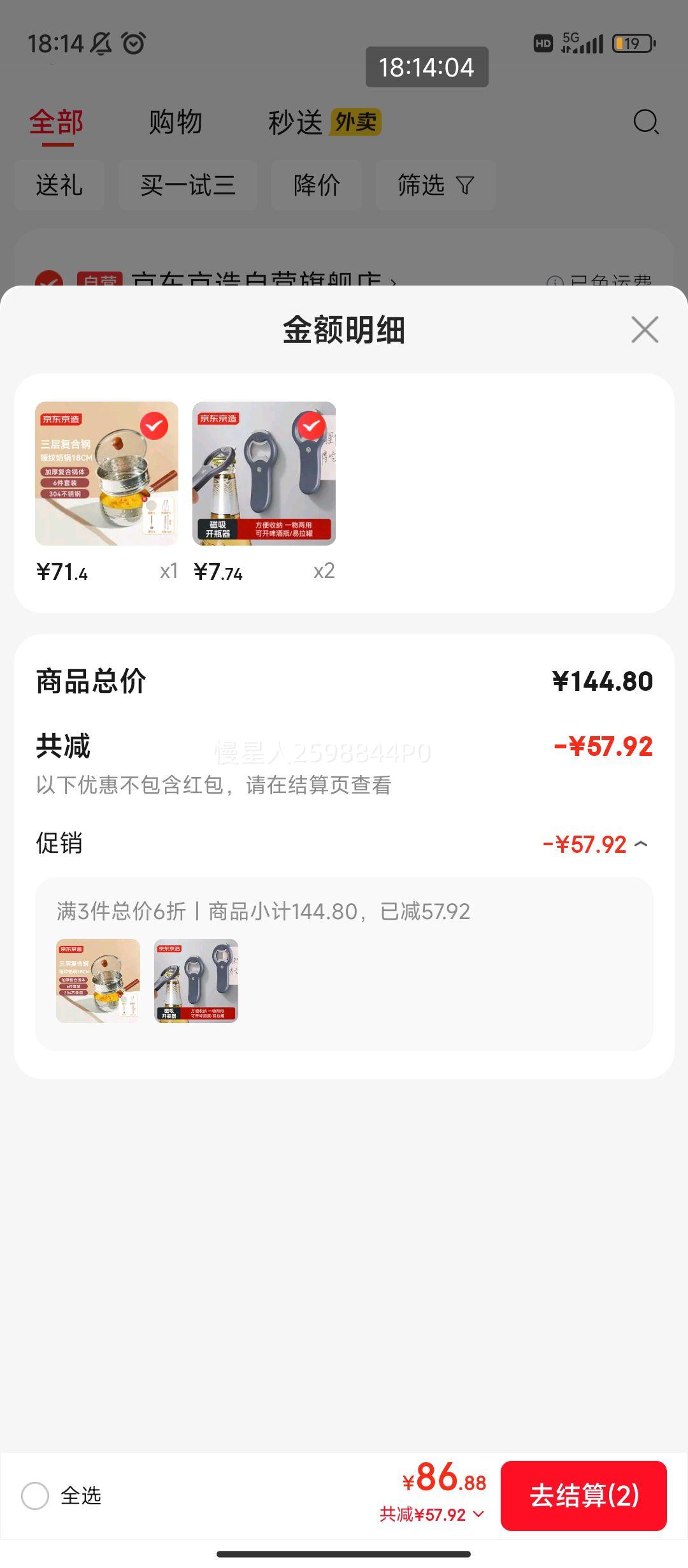Close the 金额明细 popup

pos(645,329)
